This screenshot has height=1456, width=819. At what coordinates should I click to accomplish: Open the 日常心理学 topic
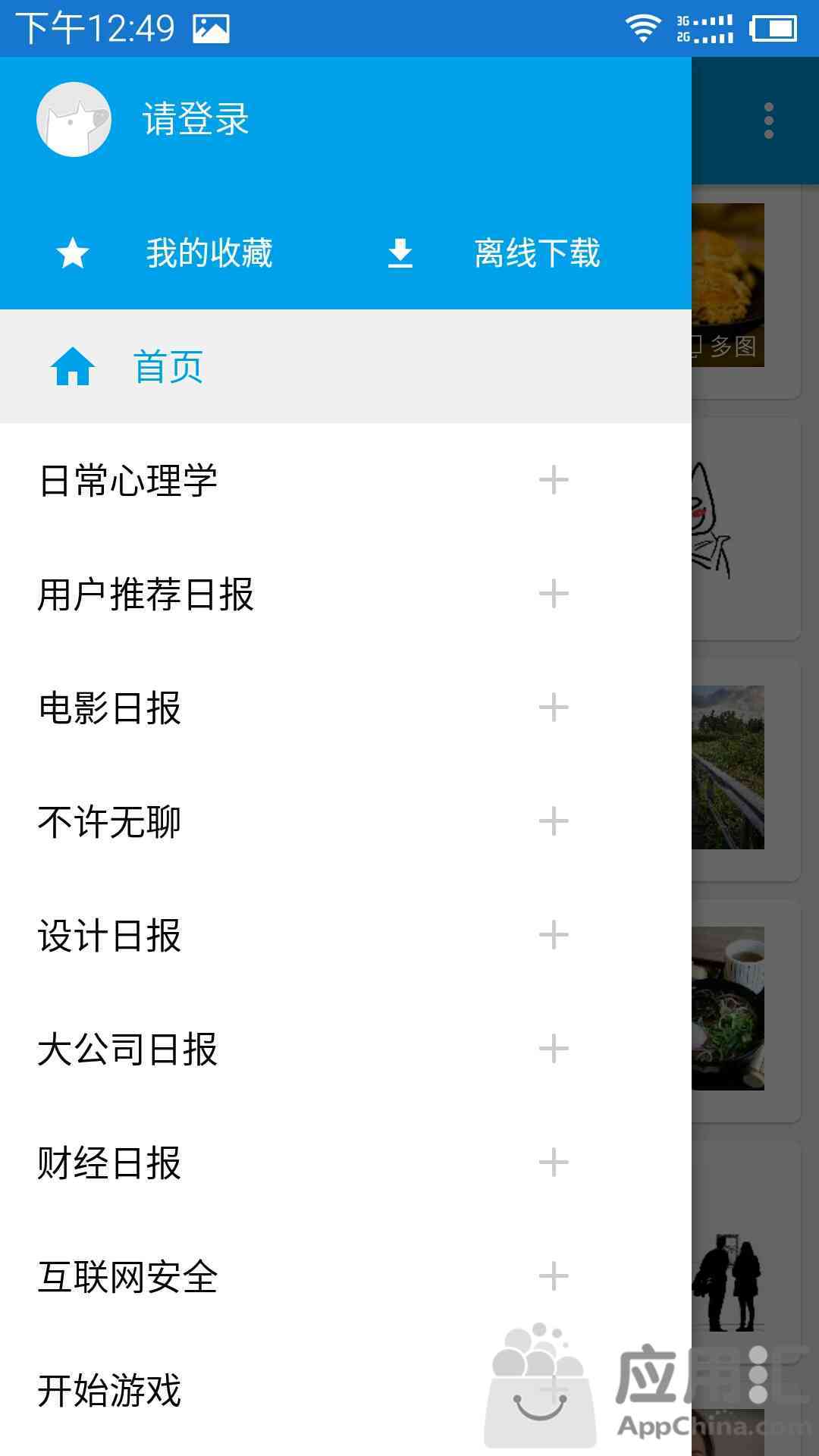click(x=129, y=481)
